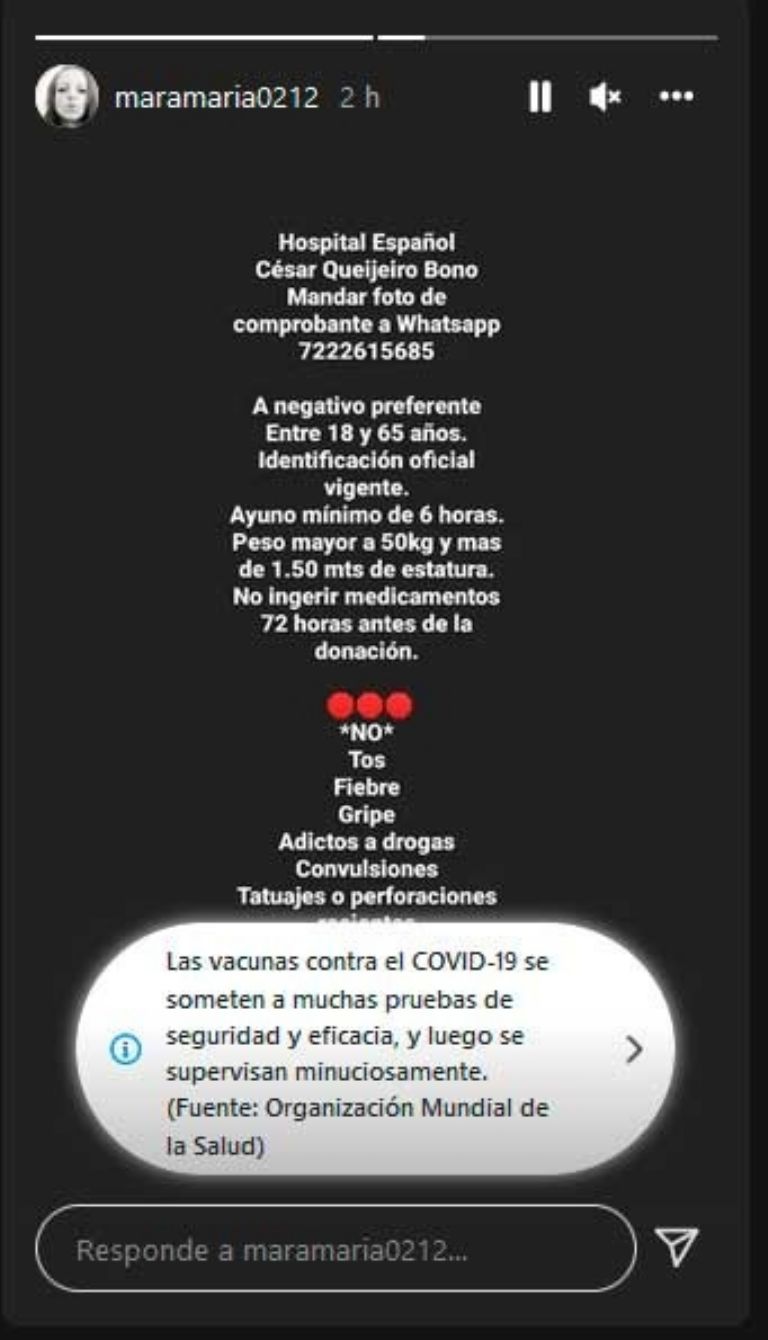Share the story via the paper plane icon
768x1340 pixels.
677,1248
